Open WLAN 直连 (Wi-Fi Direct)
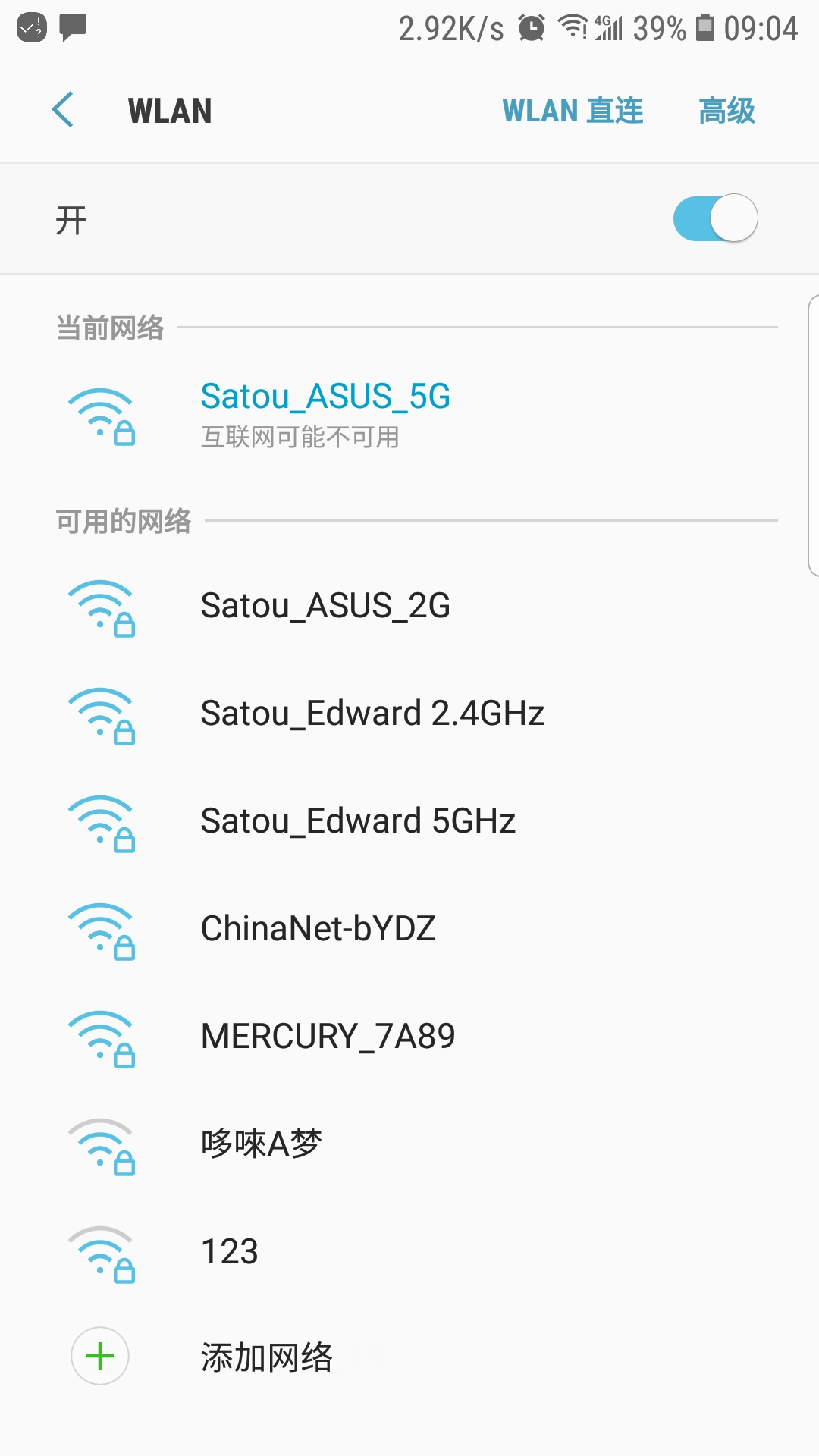Viewport: 819px width, 1456px height. pyautogui.click(x=573, y=111)
